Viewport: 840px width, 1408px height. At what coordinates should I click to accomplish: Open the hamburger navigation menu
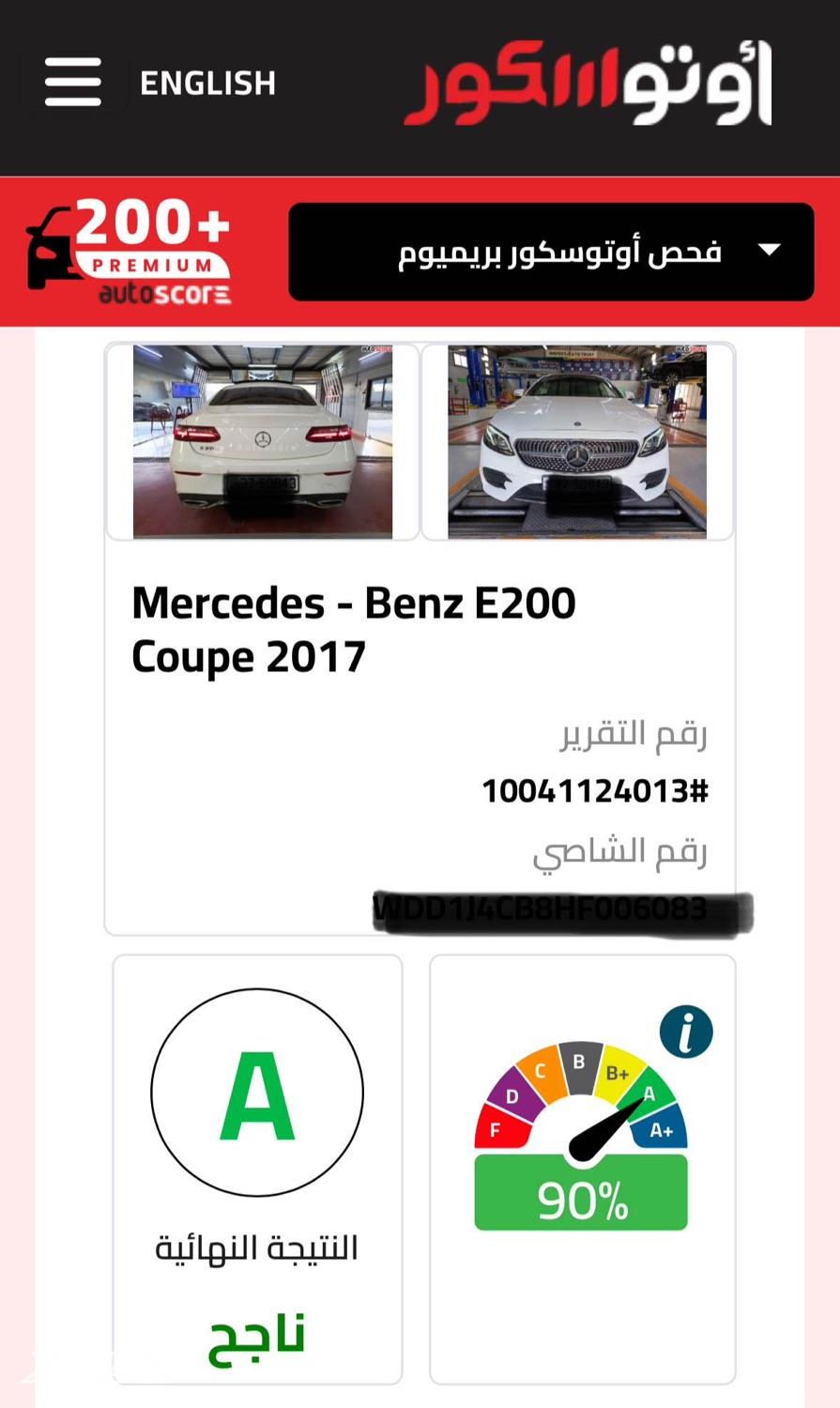[72, 82]
